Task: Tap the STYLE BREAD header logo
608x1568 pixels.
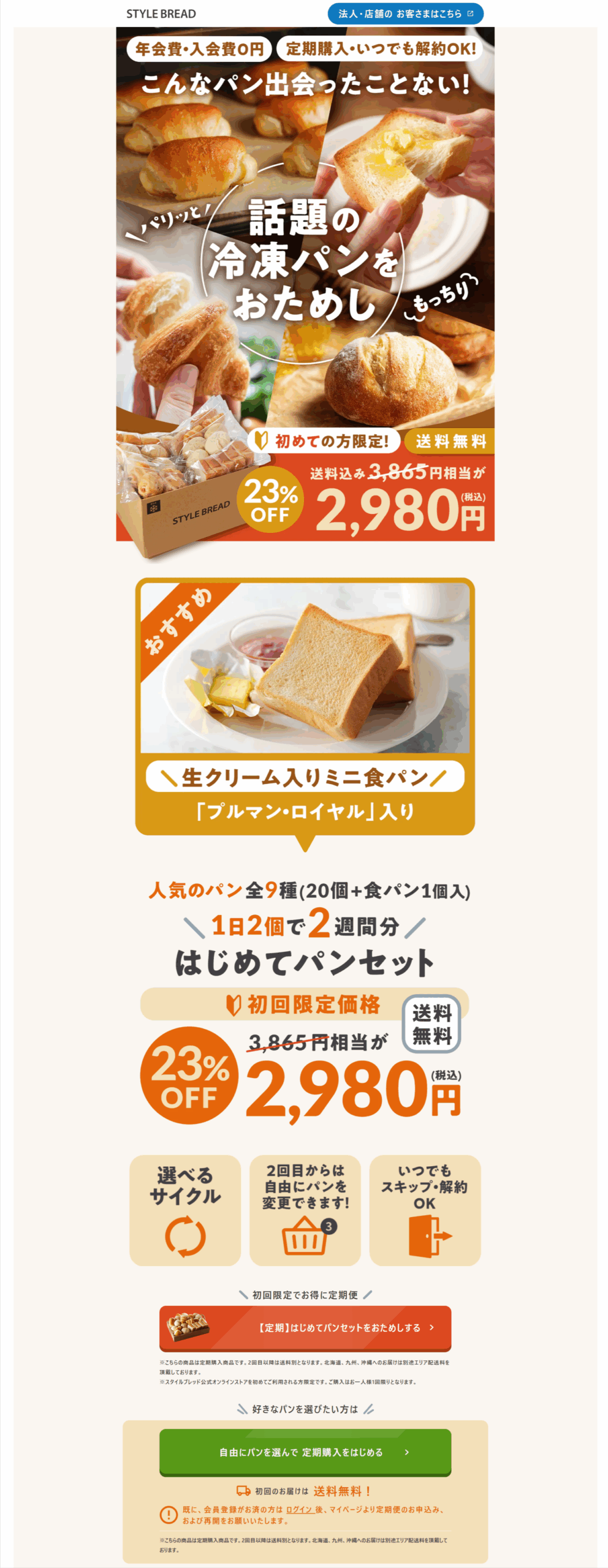Action: point(161,13)
